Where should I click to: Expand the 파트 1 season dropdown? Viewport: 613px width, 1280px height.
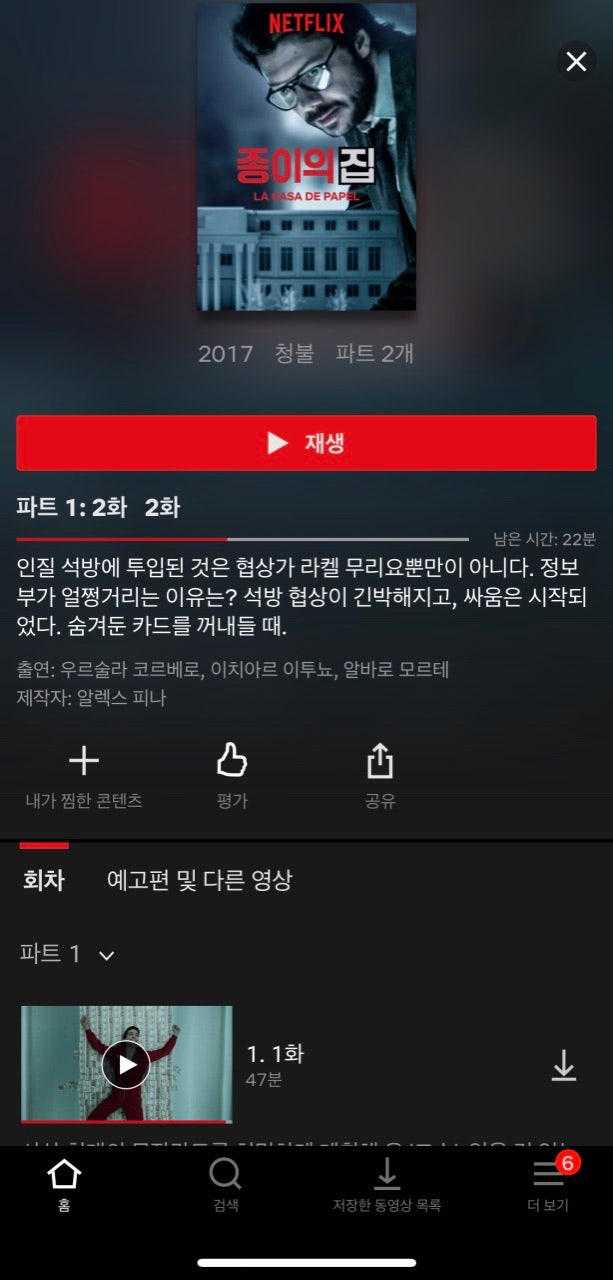67,954
